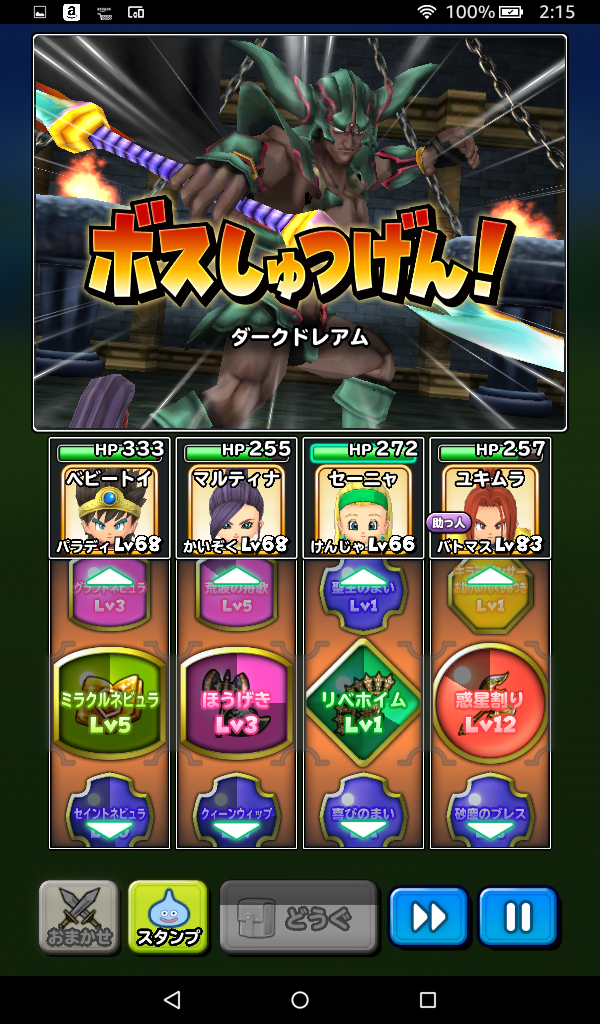600x1024 pixels.
Task: Toggle the fast-forward speed button
Action: coord(428,916)
